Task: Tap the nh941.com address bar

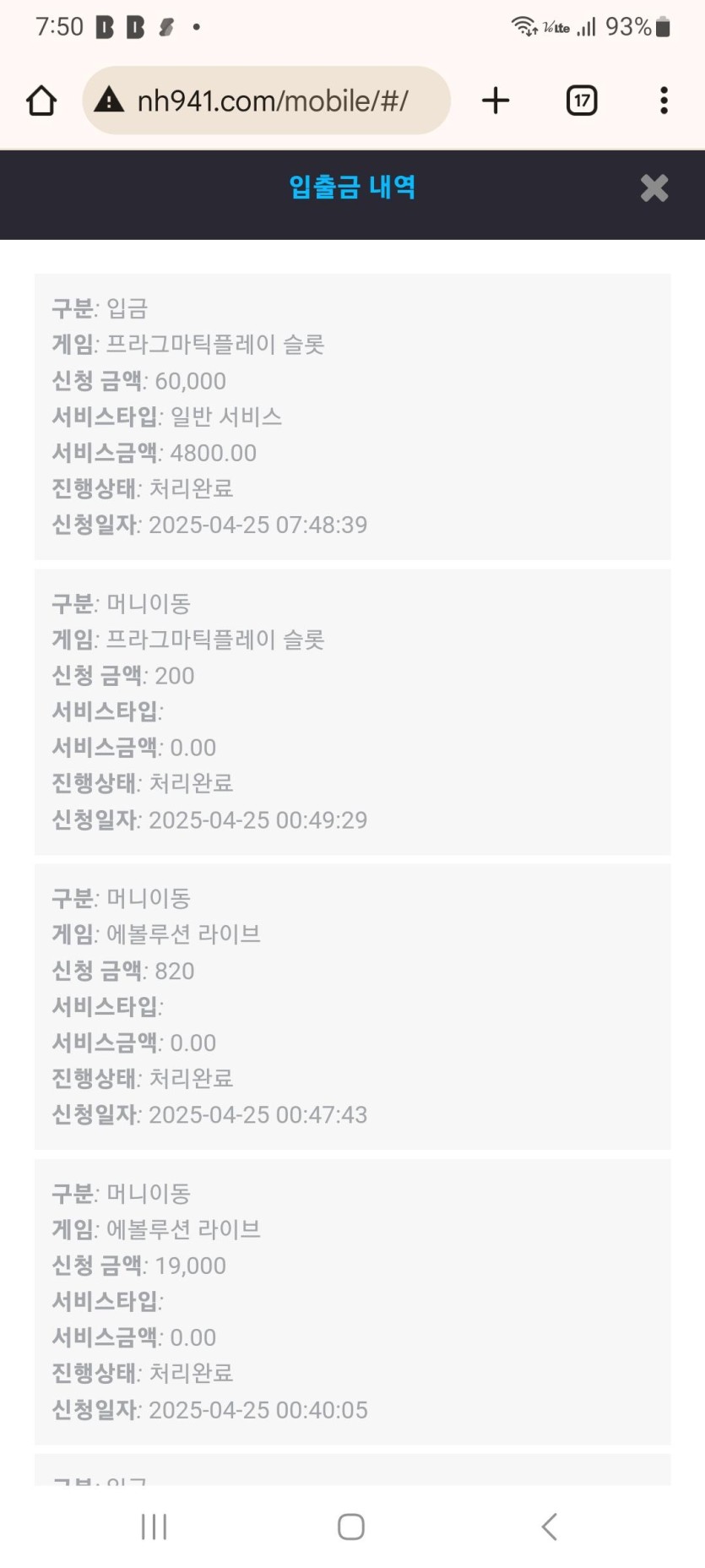Action: pyautogui.click(x=270, y=101)
